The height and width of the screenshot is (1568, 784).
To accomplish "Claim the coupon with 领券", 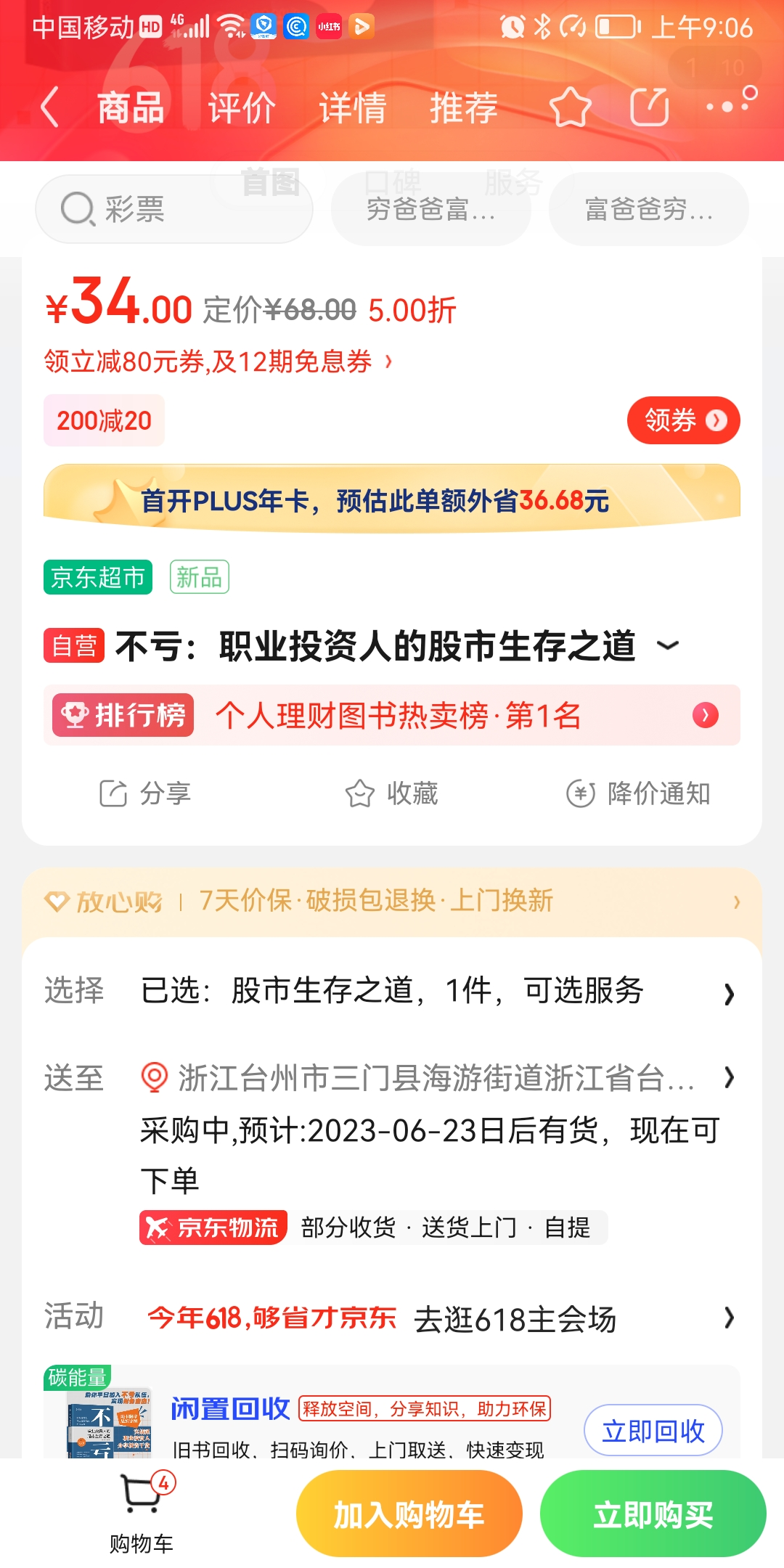I will (682, 420).
